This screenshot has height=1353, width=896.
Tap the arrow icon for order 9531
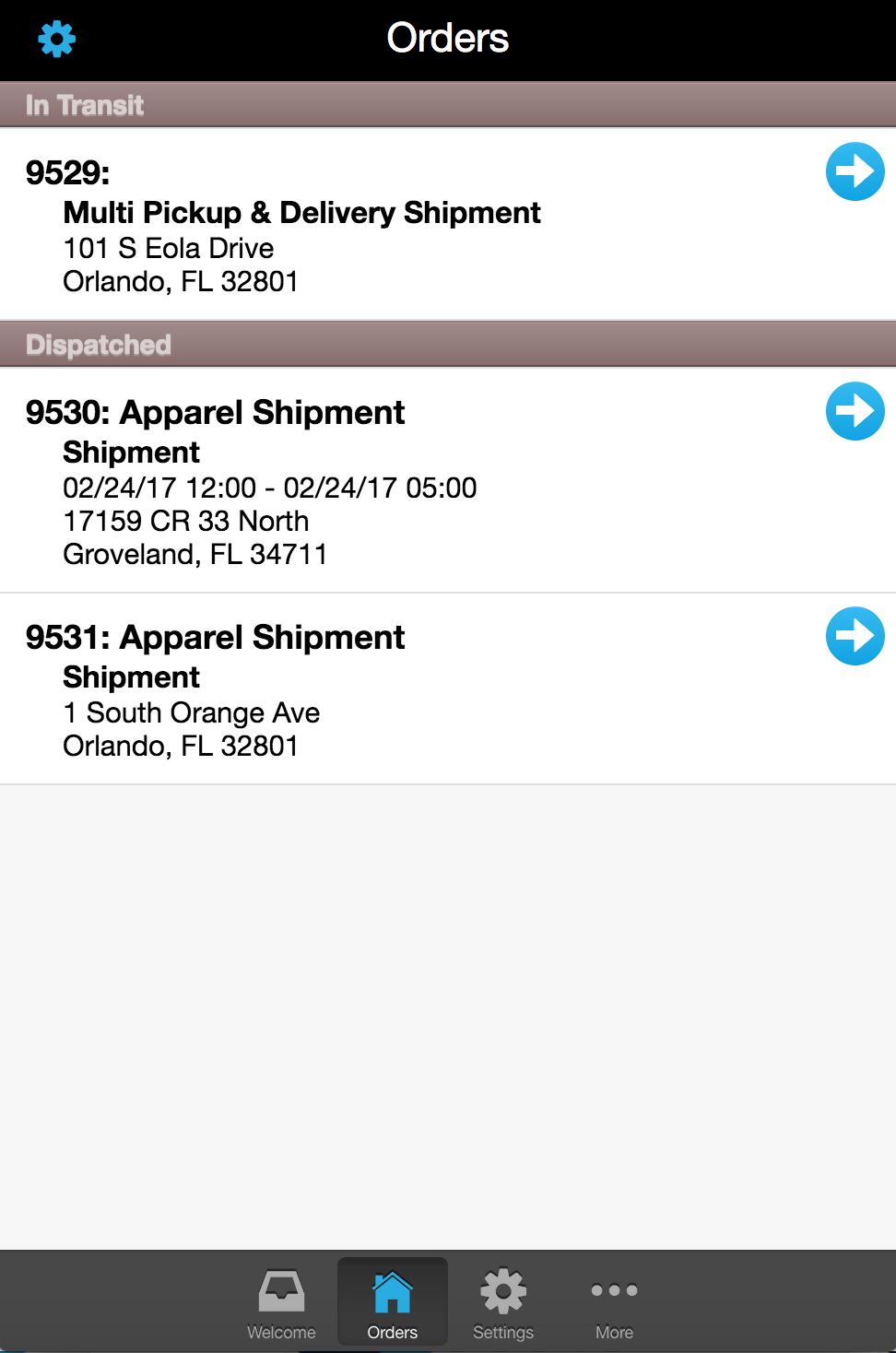pos(855,636)
